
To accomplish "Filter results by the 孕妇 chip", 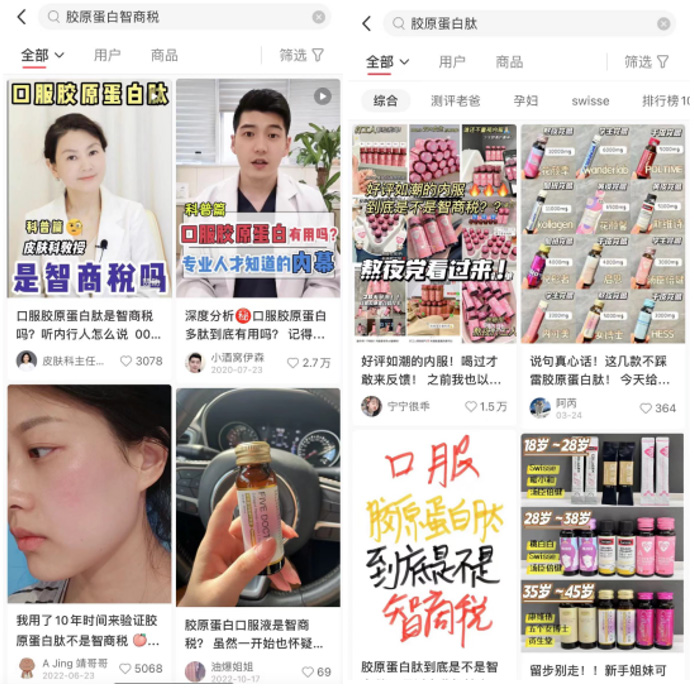I will [x=525, y=101].
